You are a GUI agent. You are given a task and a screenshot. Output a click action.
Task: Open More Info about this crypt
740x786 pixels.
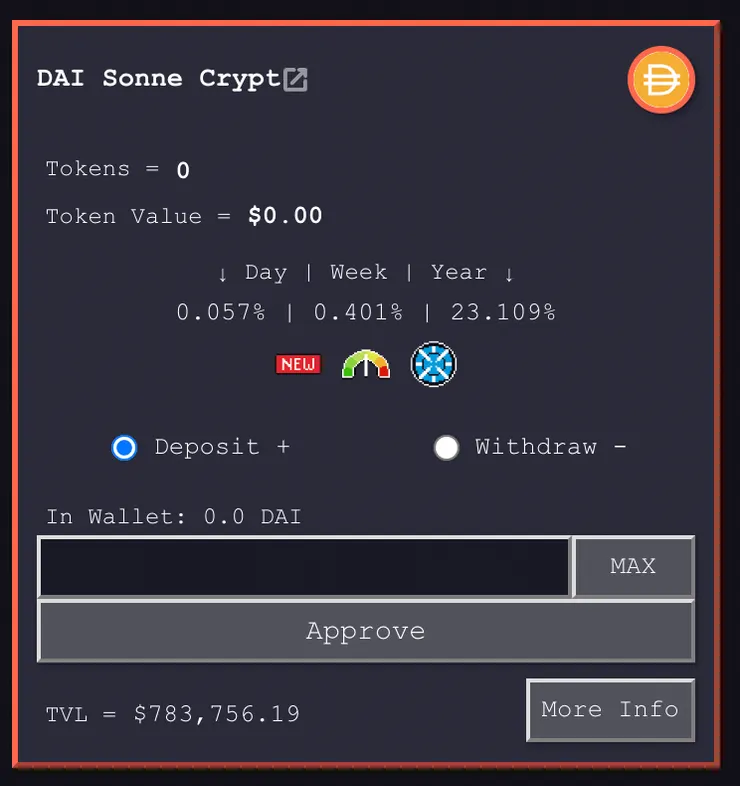click(610, 710)
